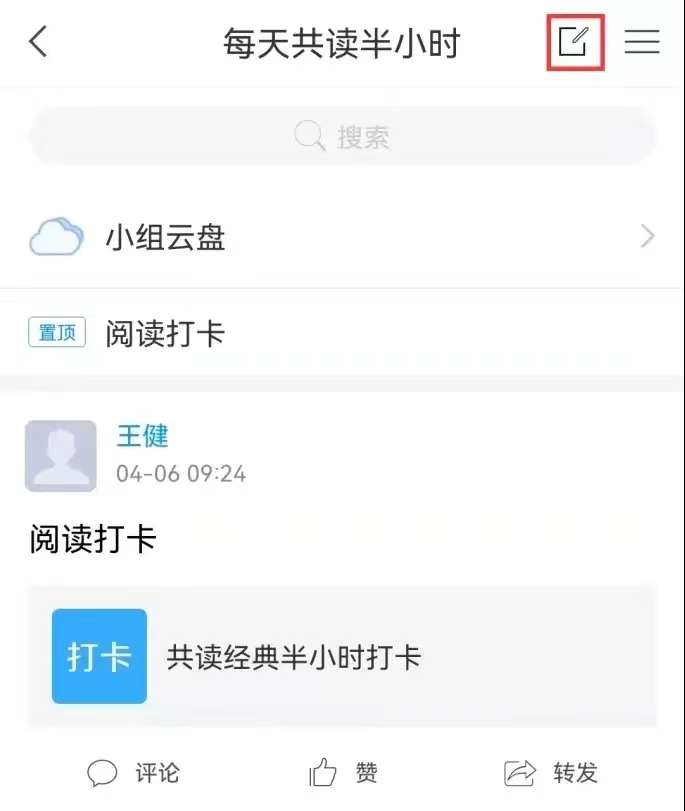The width and height of the screenshot is (685, 811).
Task: Like 王健's post with 赞
Action: (x=343, y=772)
